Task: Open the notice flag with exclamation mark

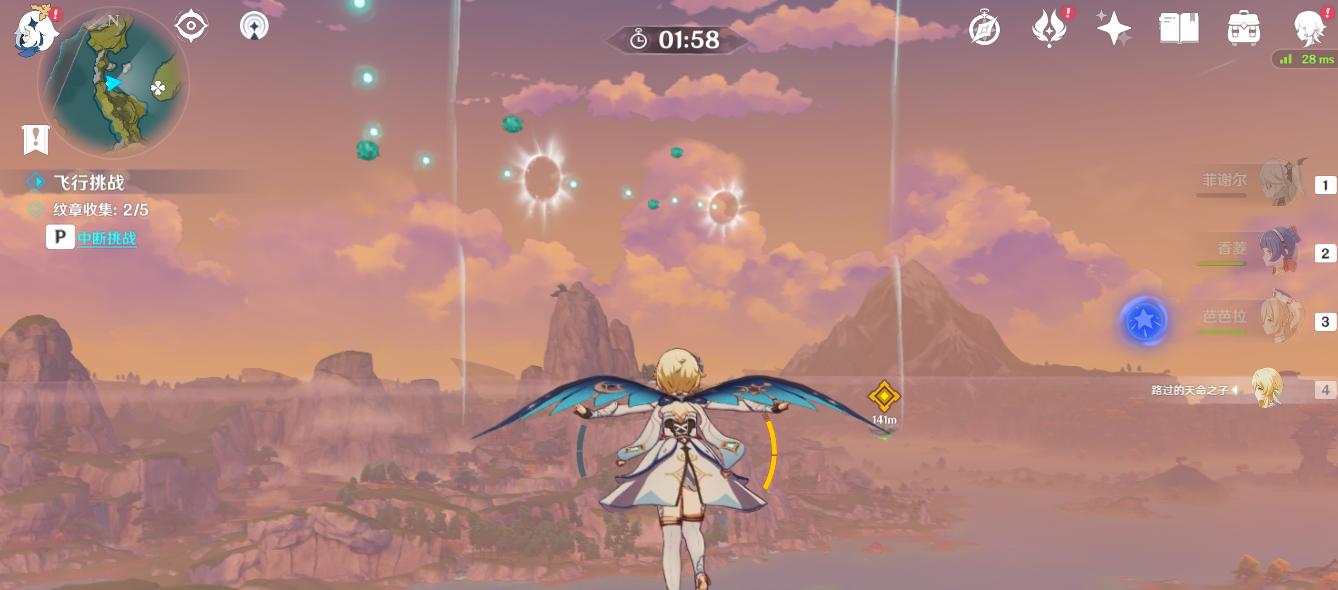Action: [35, 139]
